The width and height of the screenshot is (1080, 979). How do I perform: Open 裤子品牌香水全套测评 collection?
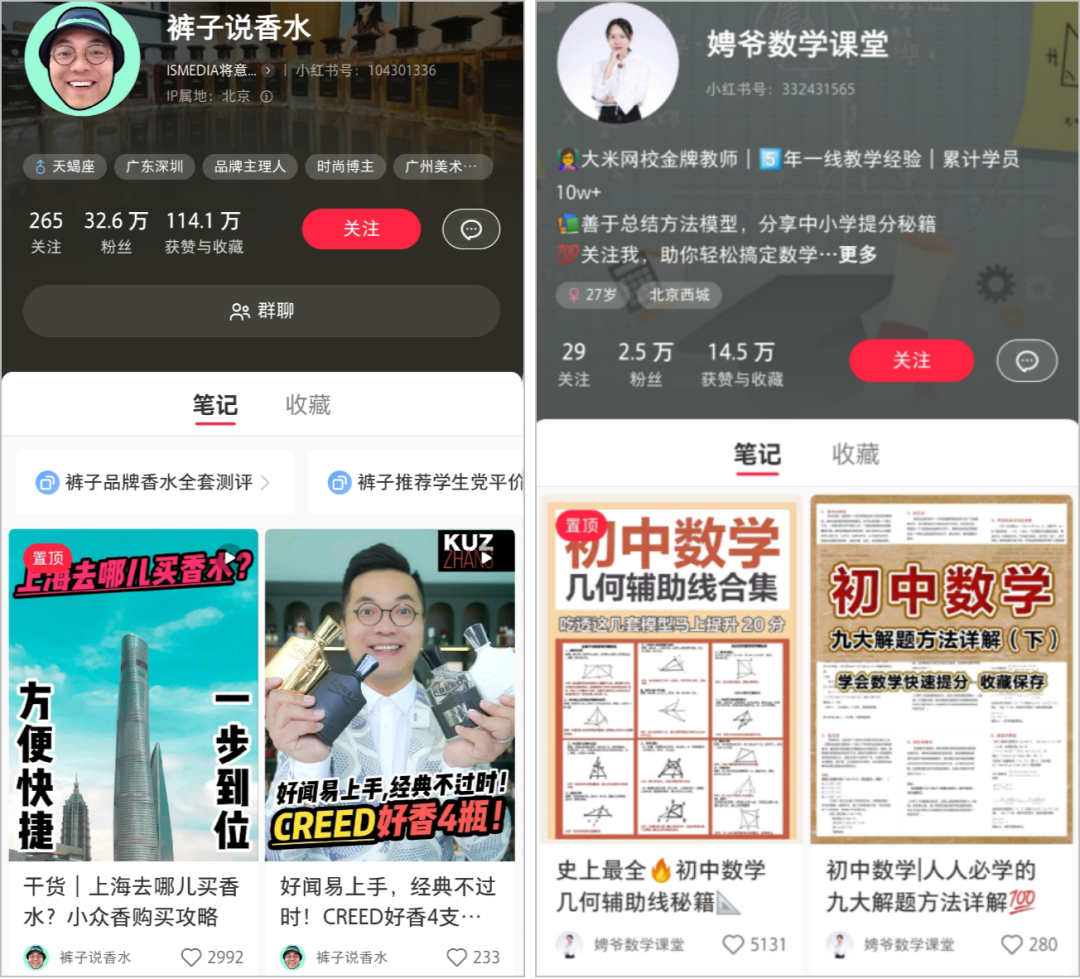coord(156,483)
